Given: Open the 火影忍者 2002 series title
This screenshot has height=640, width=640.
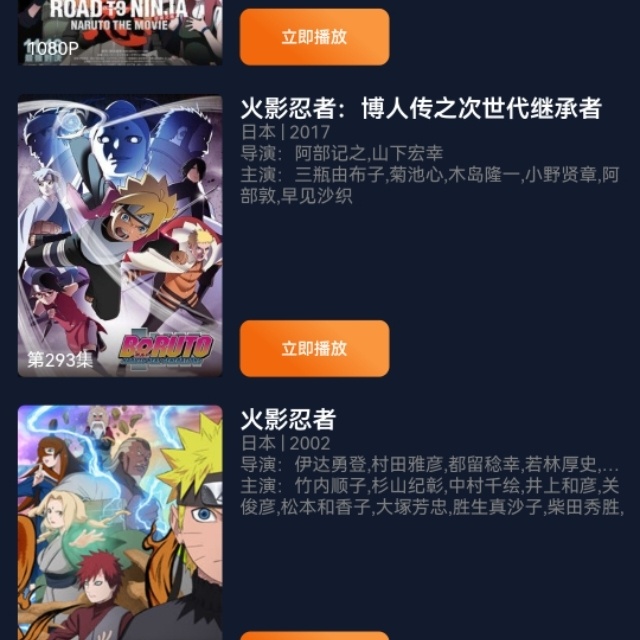Looking at the screenshot, I should pos(288,419).
